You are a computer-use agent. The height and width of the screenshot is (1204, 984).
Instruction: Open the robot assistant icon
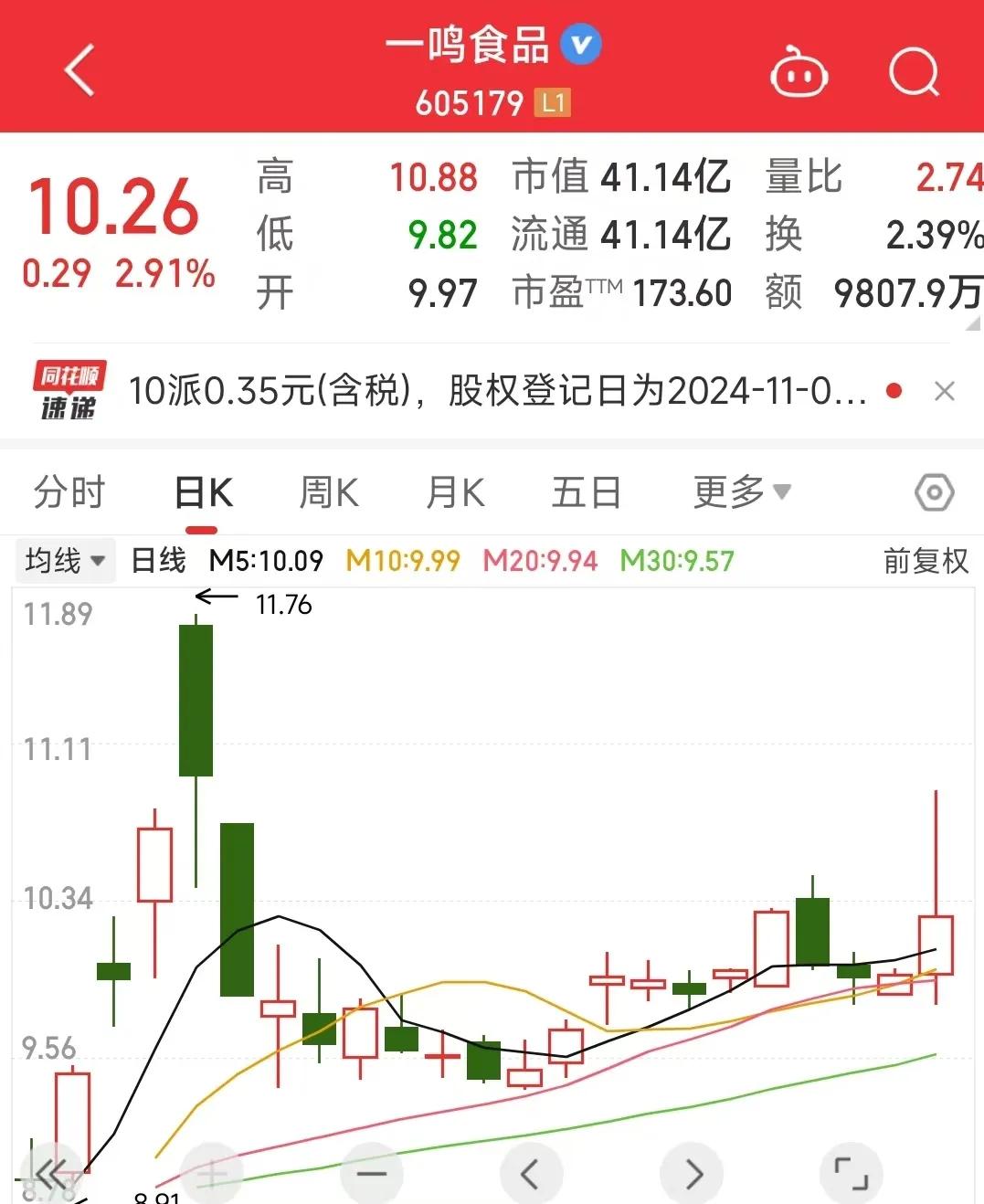(x=799, y=72)
